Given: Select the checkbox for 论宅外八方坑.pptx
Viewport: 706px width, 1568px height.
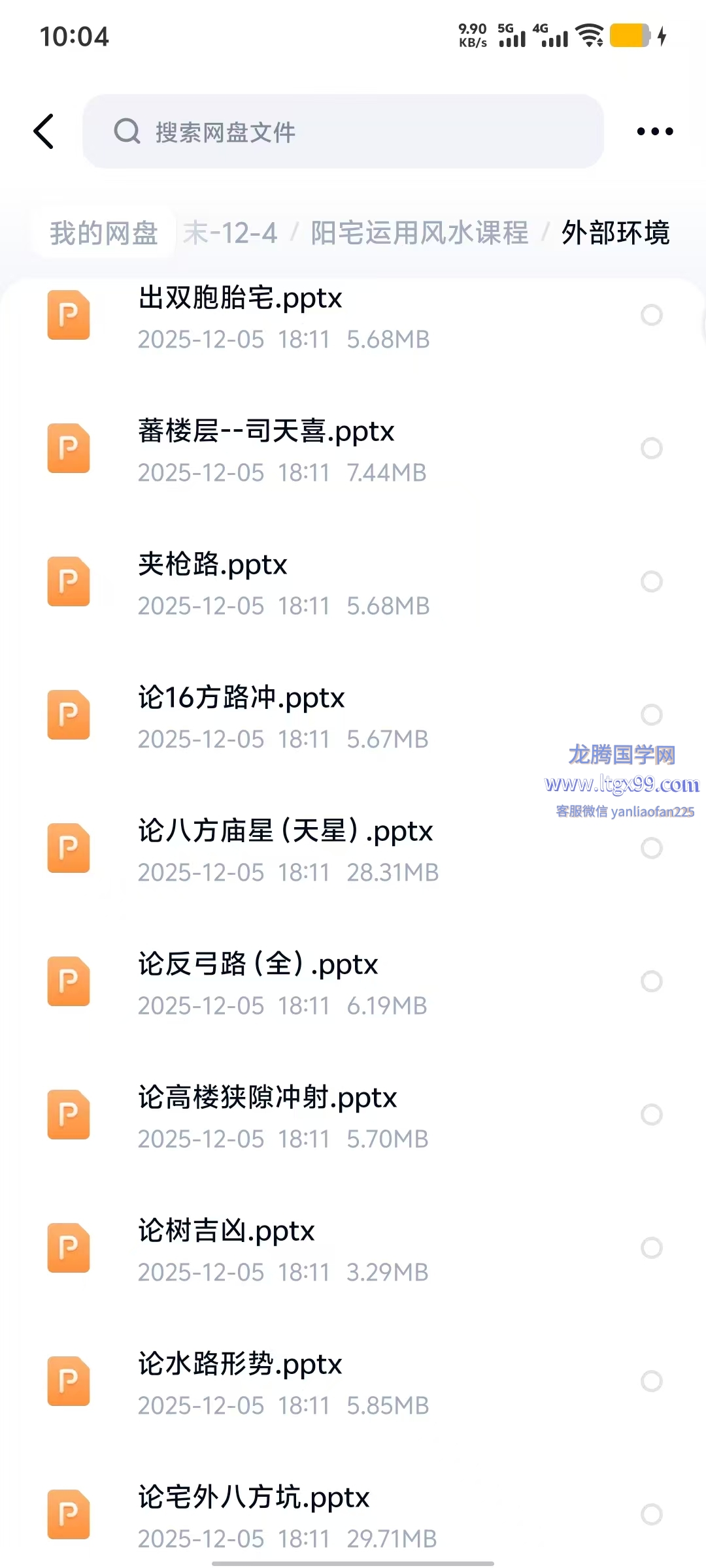Looking at the screenshot, I should point(651,1514).
